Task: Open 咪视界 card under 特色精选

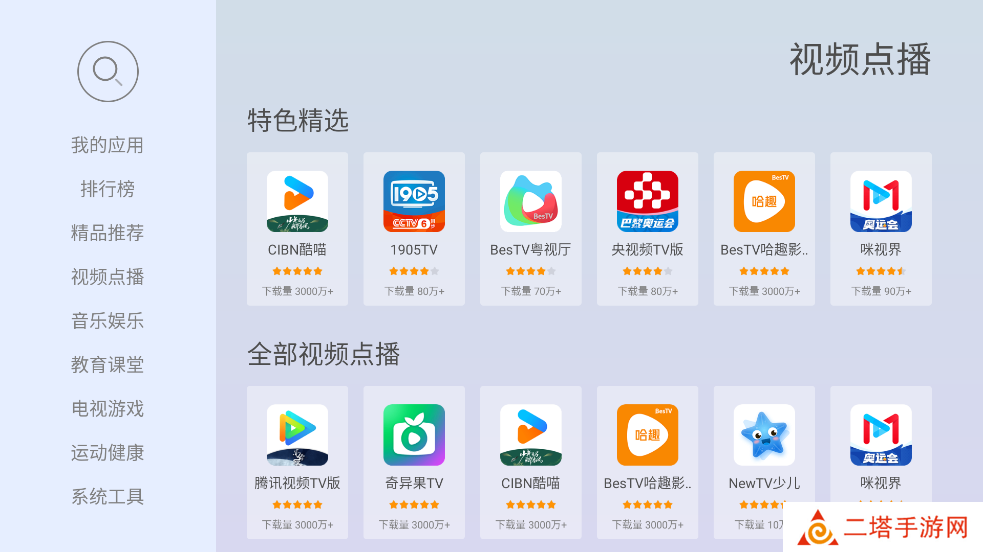Action: [881, 228]
